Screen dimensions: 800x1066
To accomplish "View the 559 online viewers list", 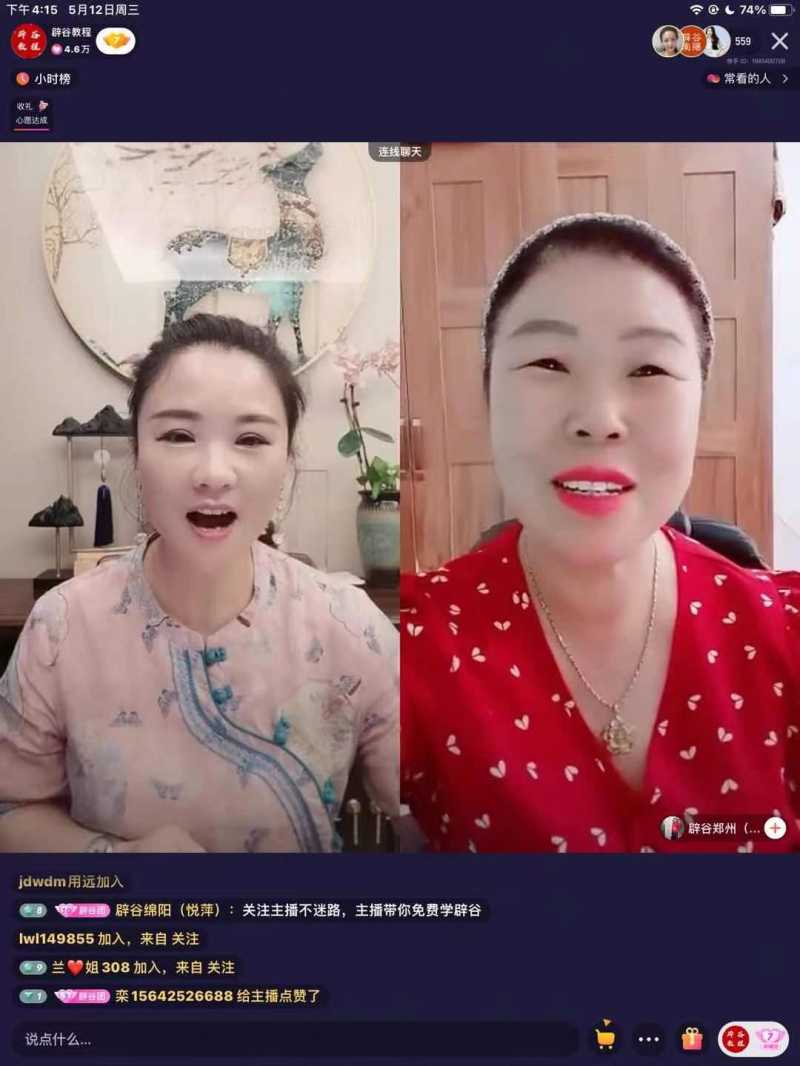I will click(x=742, y=41).
